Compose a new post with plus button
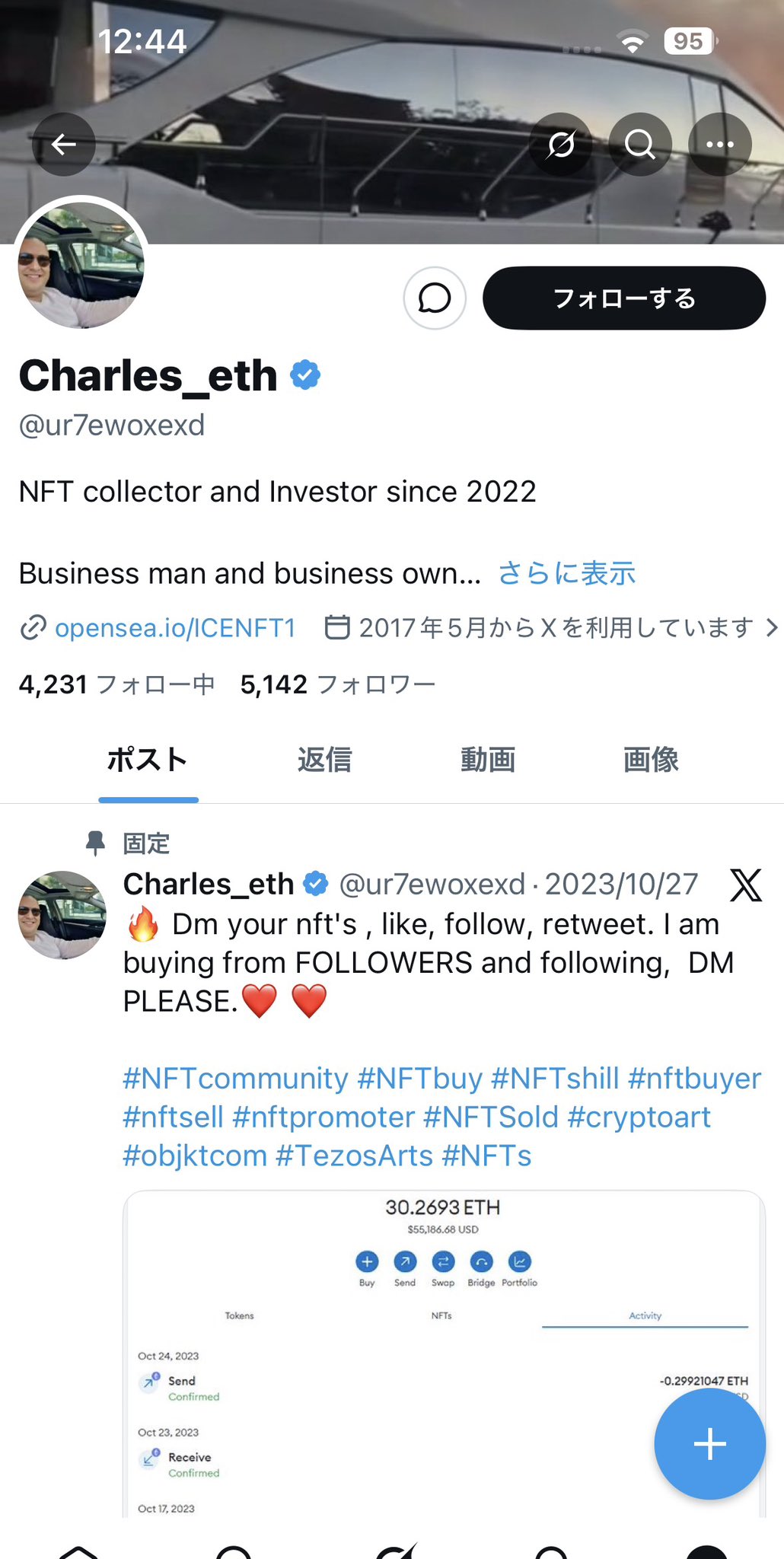The width and height of the screenshot is (784, 1559). pyautogui.click(x=709, y=1444)
